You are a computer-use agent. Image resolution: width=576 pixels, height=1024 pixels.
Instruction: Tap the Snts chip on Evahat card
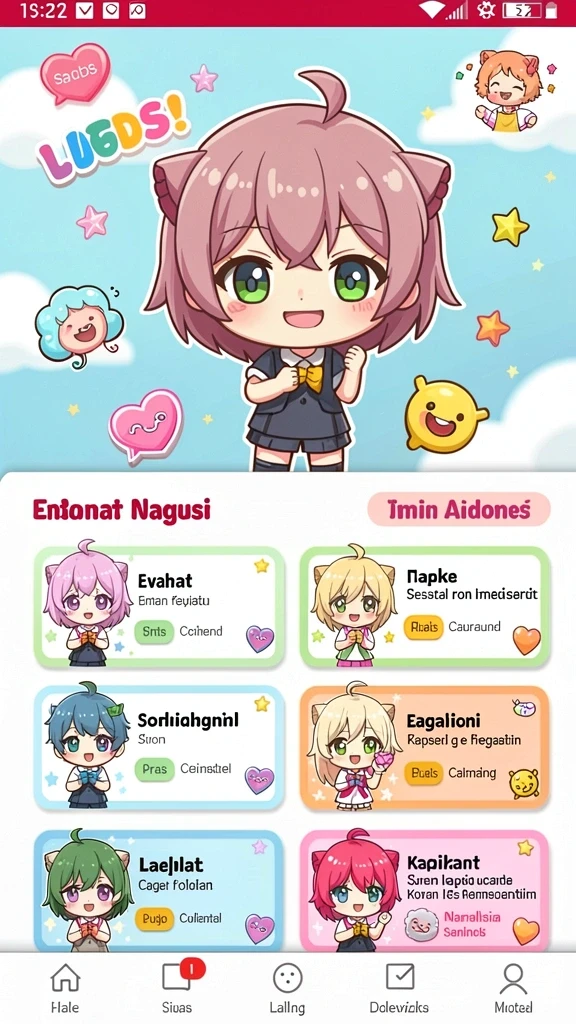154,632
